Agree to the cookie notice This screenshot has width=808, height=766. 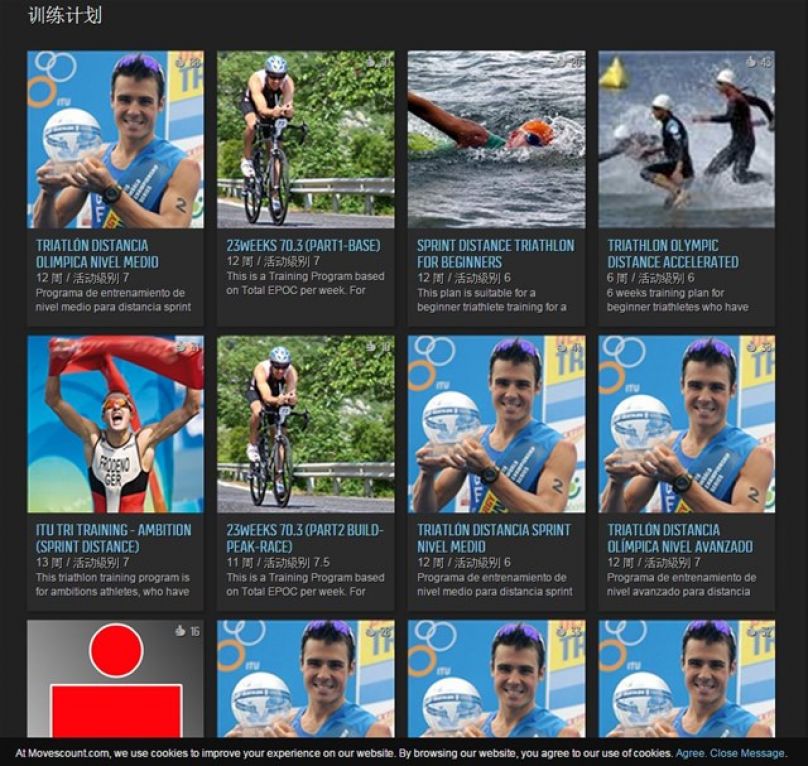pyautogui.click(x=690, y=753)
